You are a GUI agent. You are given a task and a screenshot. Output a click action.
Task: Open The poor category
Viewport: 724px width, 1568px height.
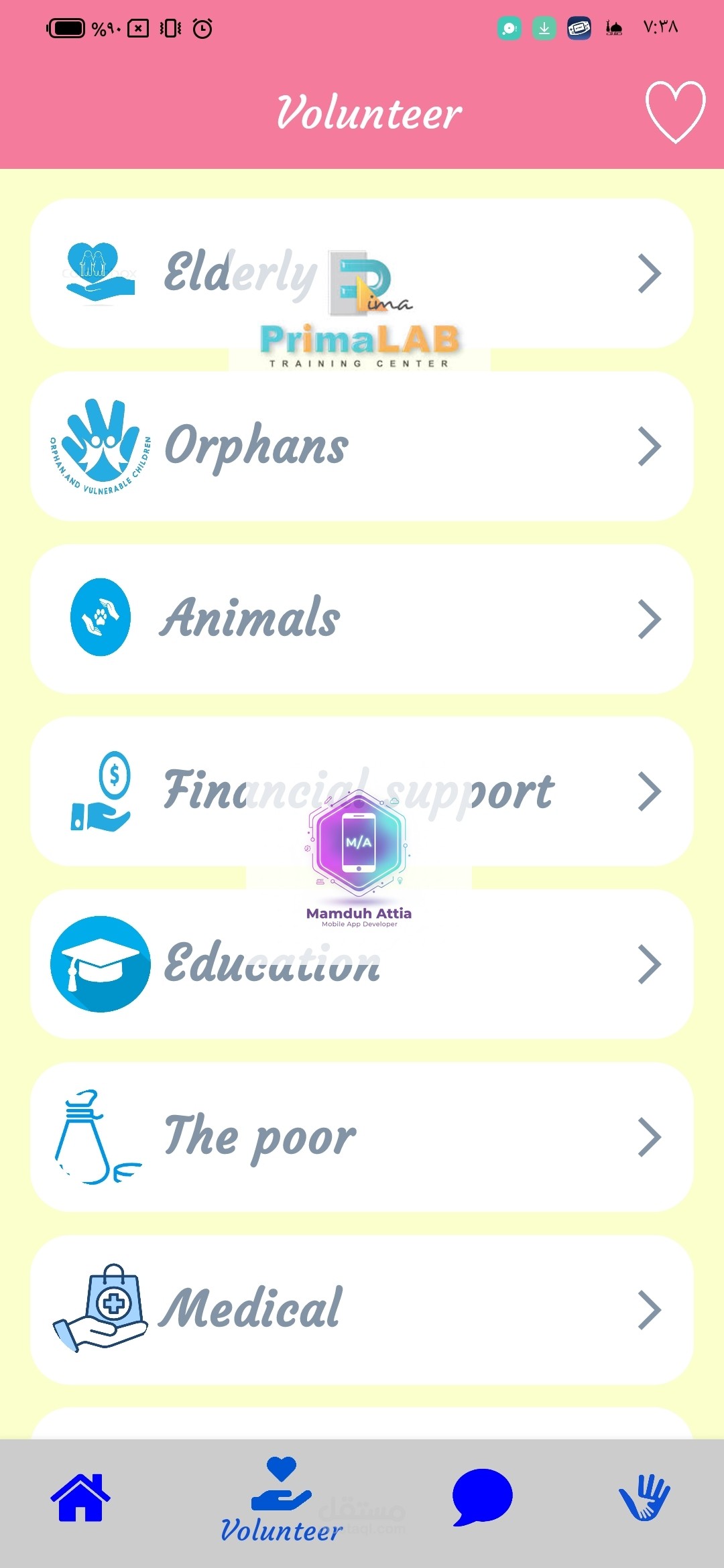362,1137
